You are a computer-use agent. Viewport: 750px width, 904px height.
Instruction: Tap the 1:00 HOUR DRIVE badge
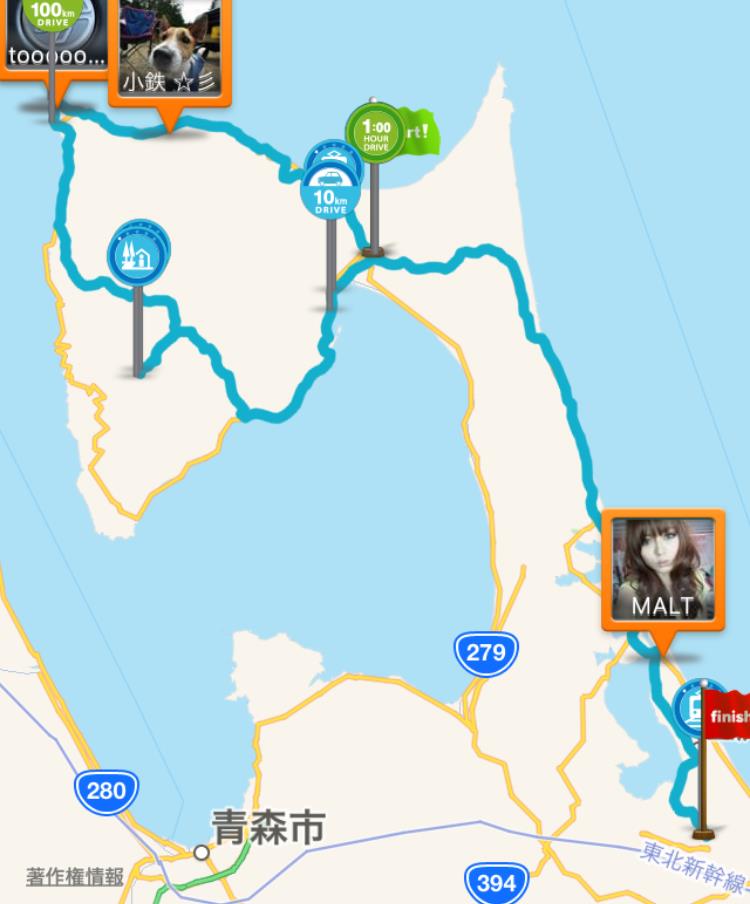coord(375,133)
